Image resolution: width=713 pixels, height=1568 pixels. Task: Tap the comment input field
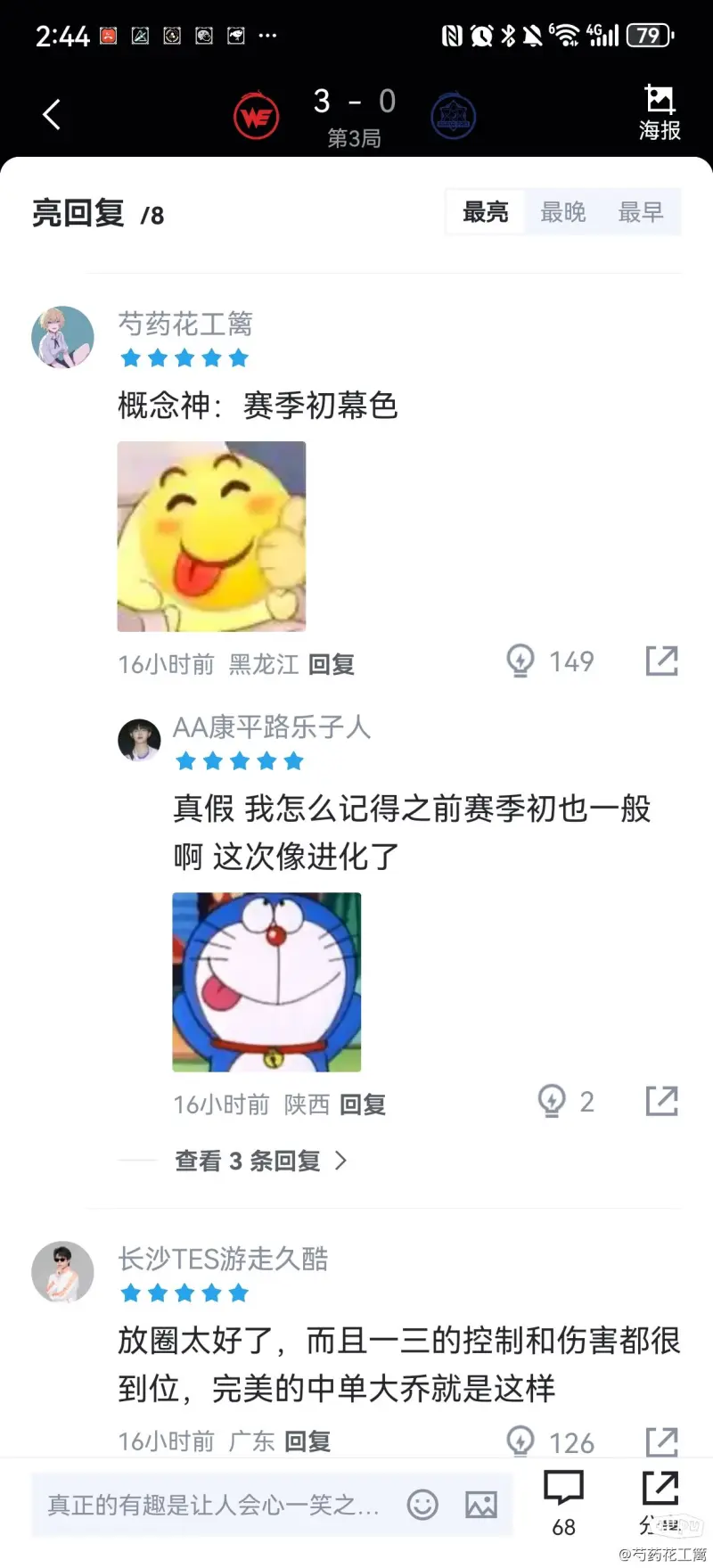coord(214,1506)
